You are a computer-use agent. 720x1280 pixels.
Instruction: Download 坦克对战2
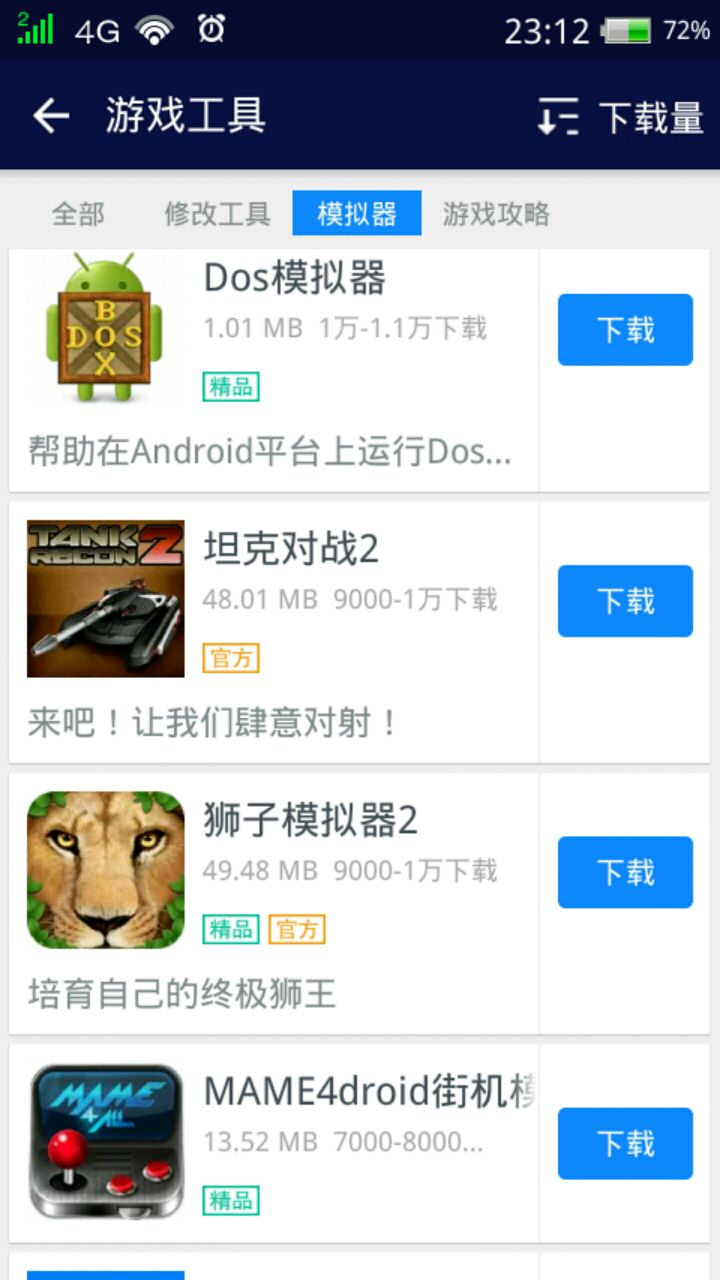tap(625, 601)
